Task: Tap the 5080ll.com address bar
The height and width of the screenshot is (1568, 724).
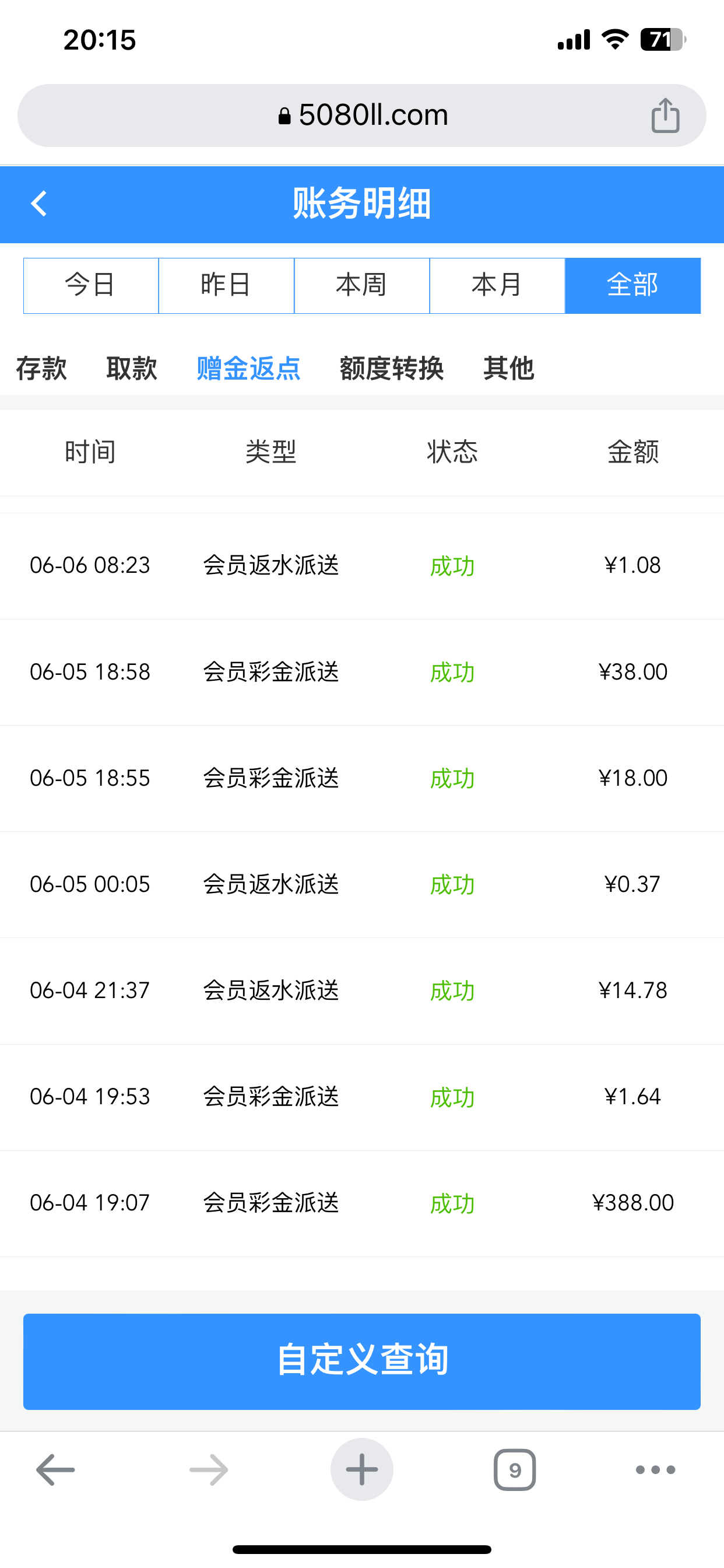Action: (x=363, y=116)
